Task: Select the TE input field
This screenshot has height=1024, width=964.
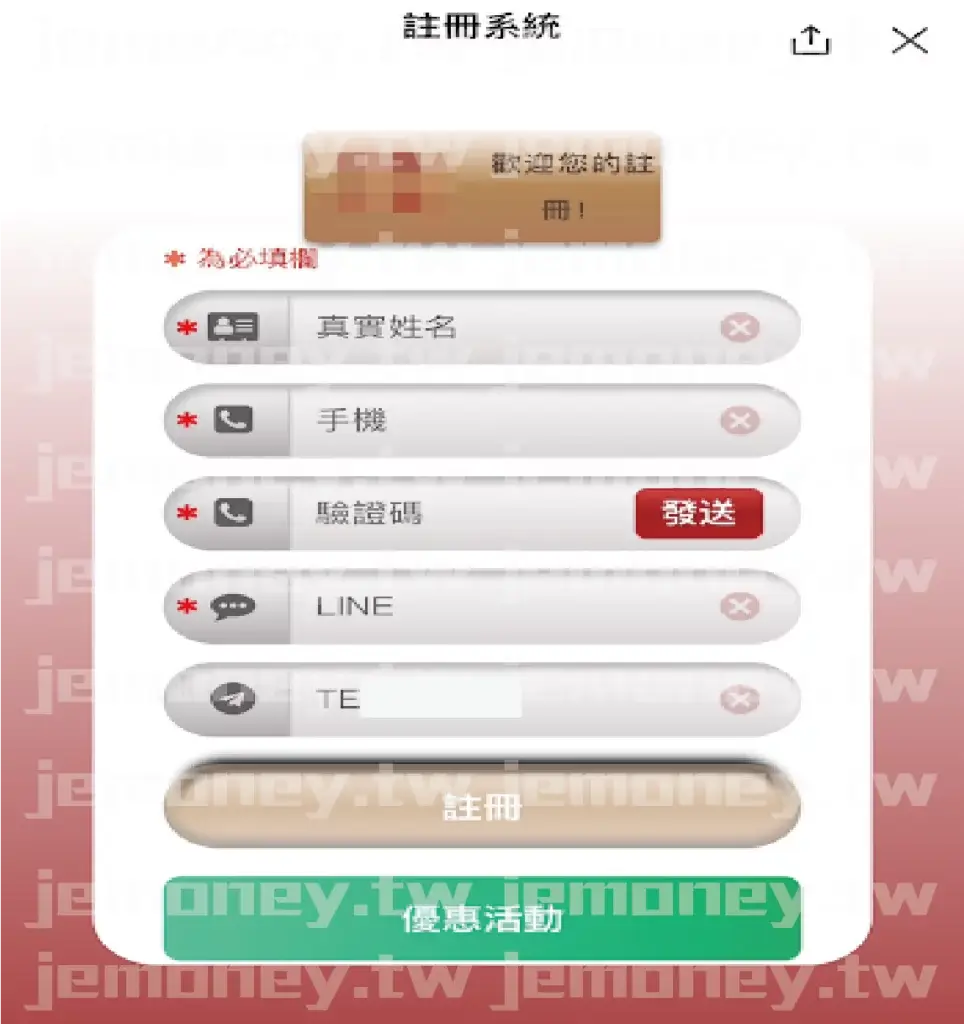Action: (x=500, y=700)
